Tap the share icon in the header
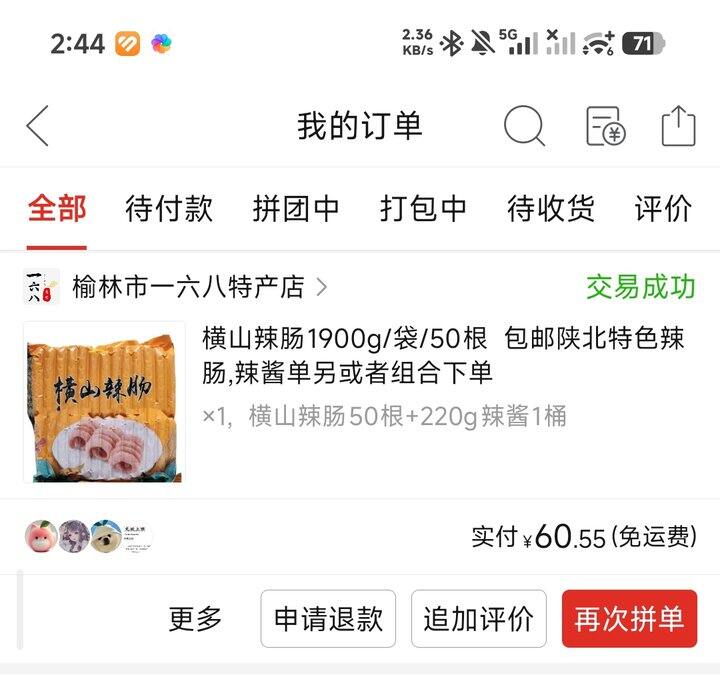This screenshot has height=675, width=720. (x=678, y=127)
